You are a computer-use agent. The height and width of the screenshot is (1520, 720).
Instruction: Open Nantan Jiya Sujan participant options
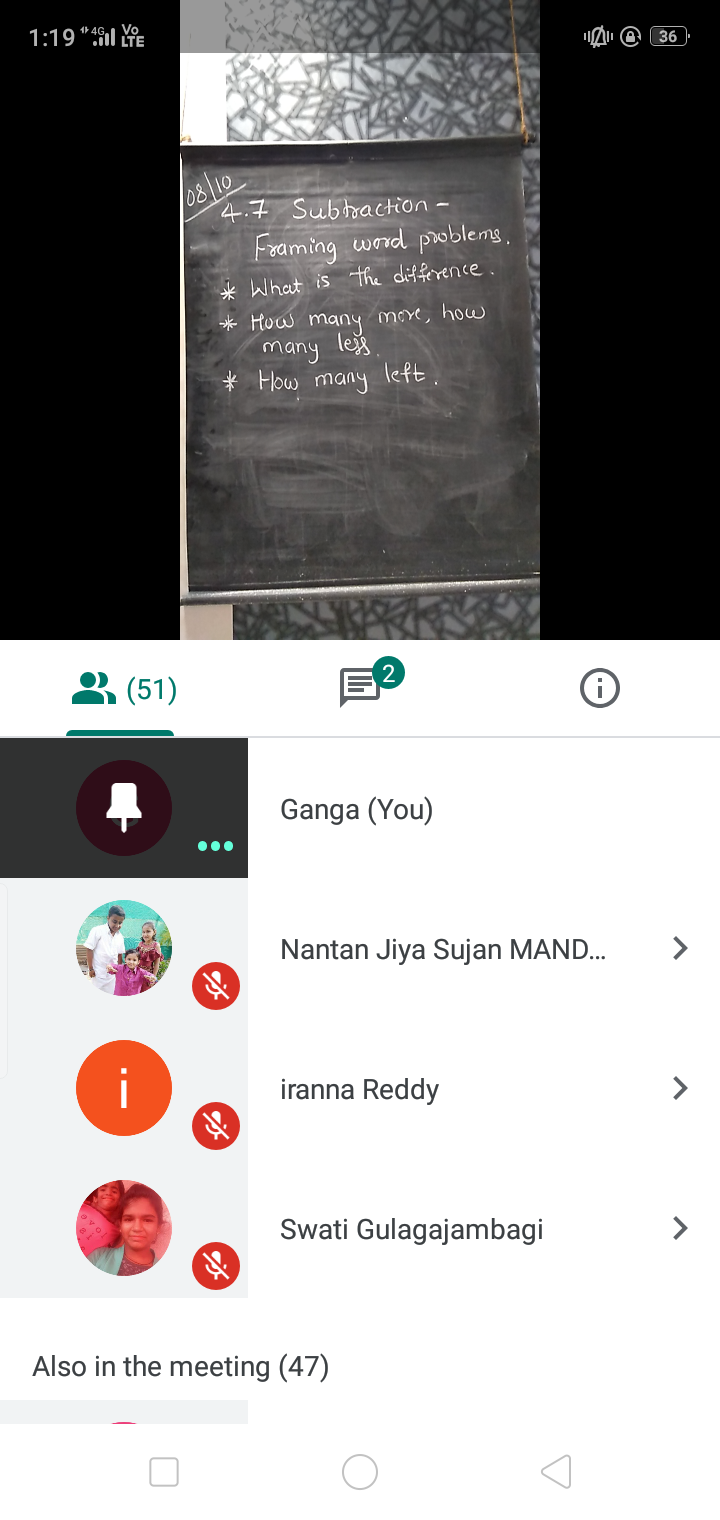(x=680, y=948)
